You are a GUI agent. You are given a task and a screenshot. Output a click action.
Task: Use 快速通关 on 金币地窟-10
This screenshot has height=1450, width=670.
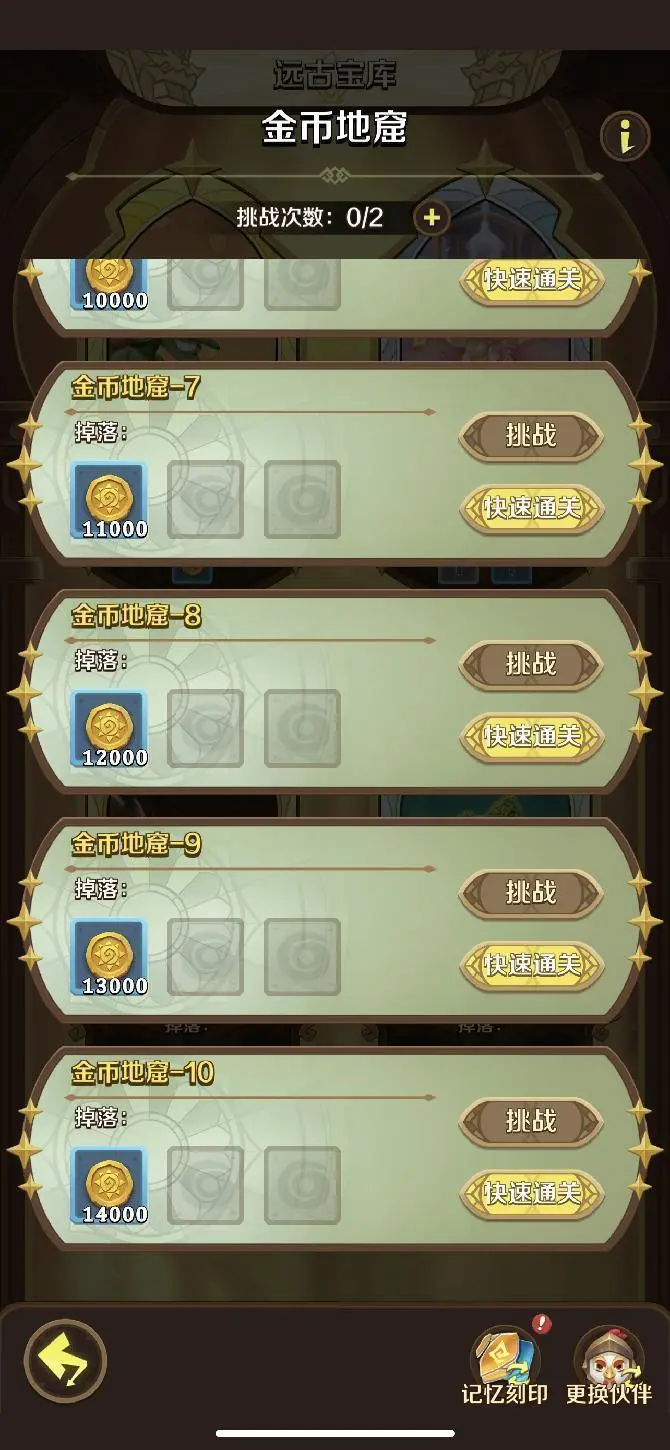532,1193
